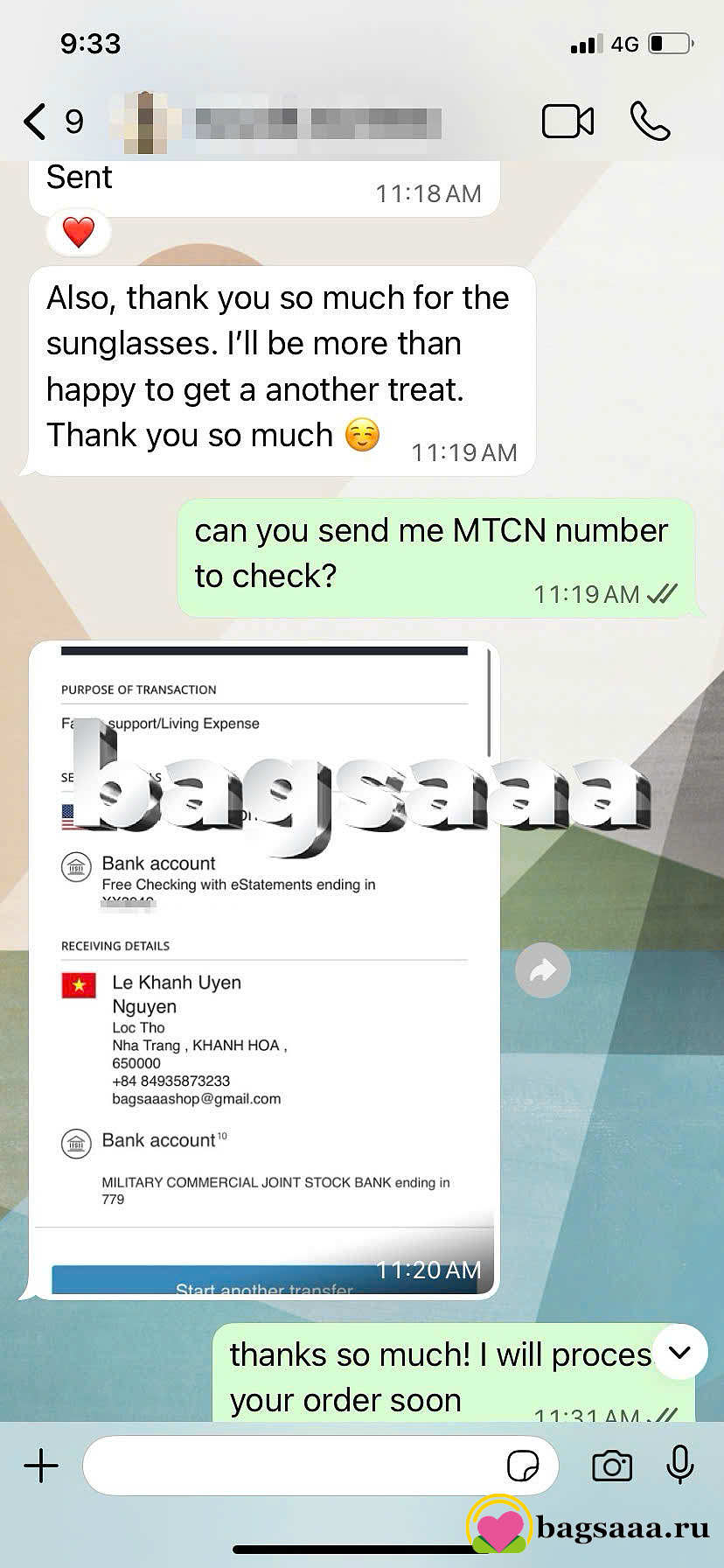Image resolution: width=724 pixels, height=1568 pixels.
Task: Forward the receipt image
Action: pos(542,970)
